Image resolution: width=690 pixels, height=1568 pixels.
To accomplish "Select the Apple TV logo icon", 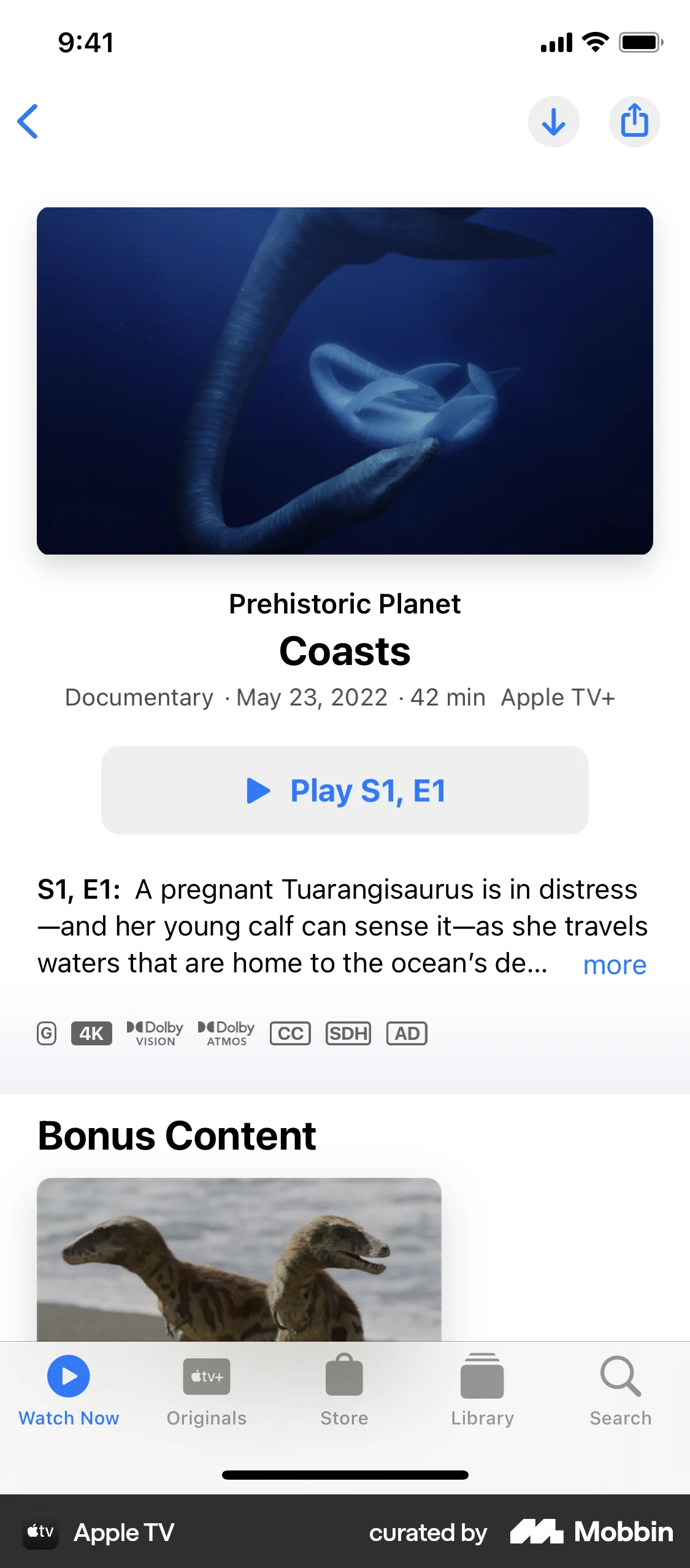I will [40, 1532].
